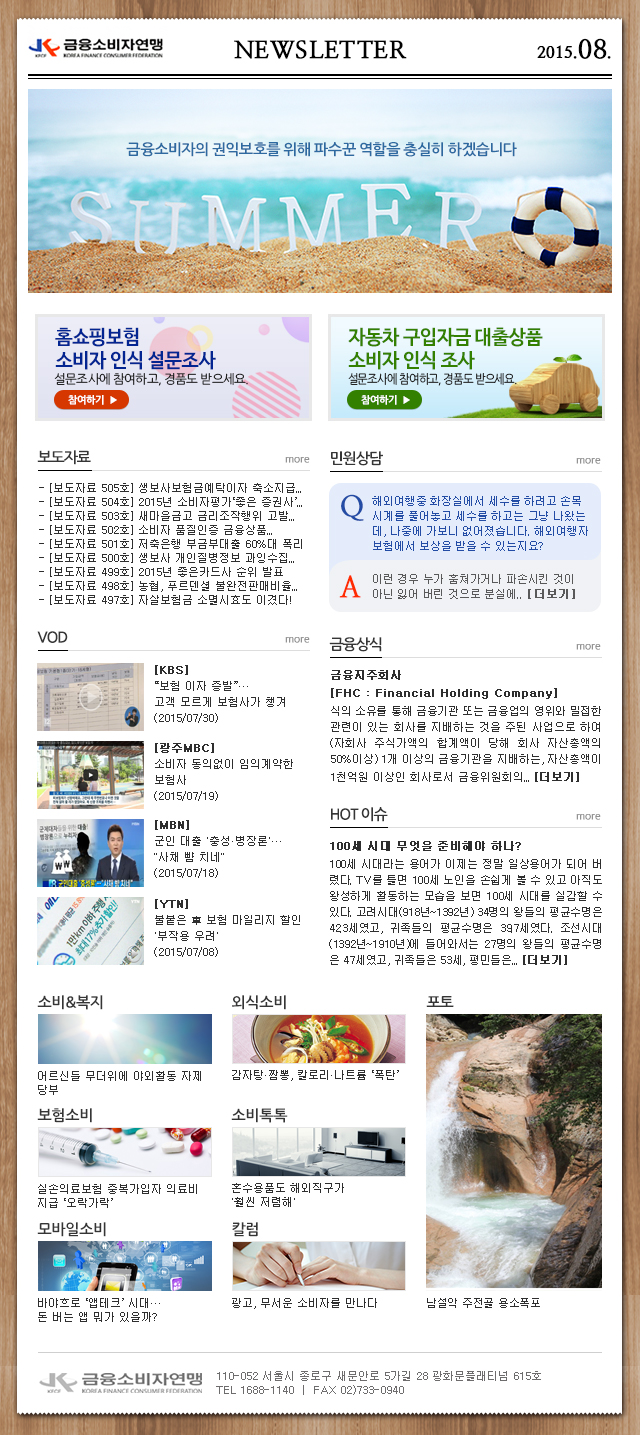Viewport: 640px width, 1435px height.
Task: Tap 참여하기 on the 자동차 구입자금 대출상품 banner
Action: coord(384,400)
